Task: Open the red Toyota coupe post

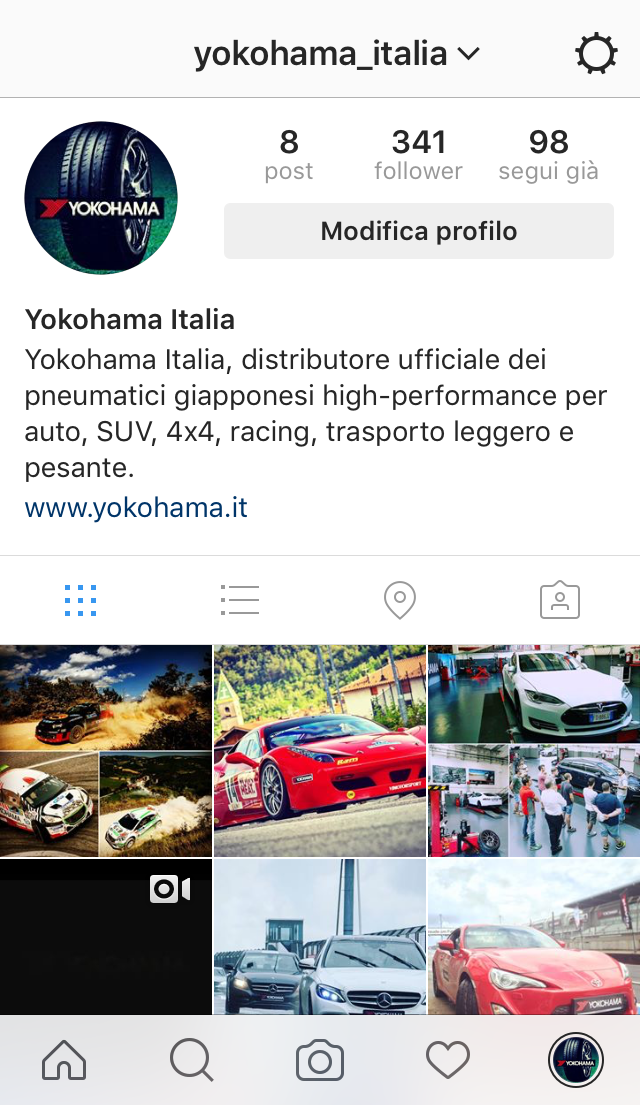Action: [x=534, y=937]
